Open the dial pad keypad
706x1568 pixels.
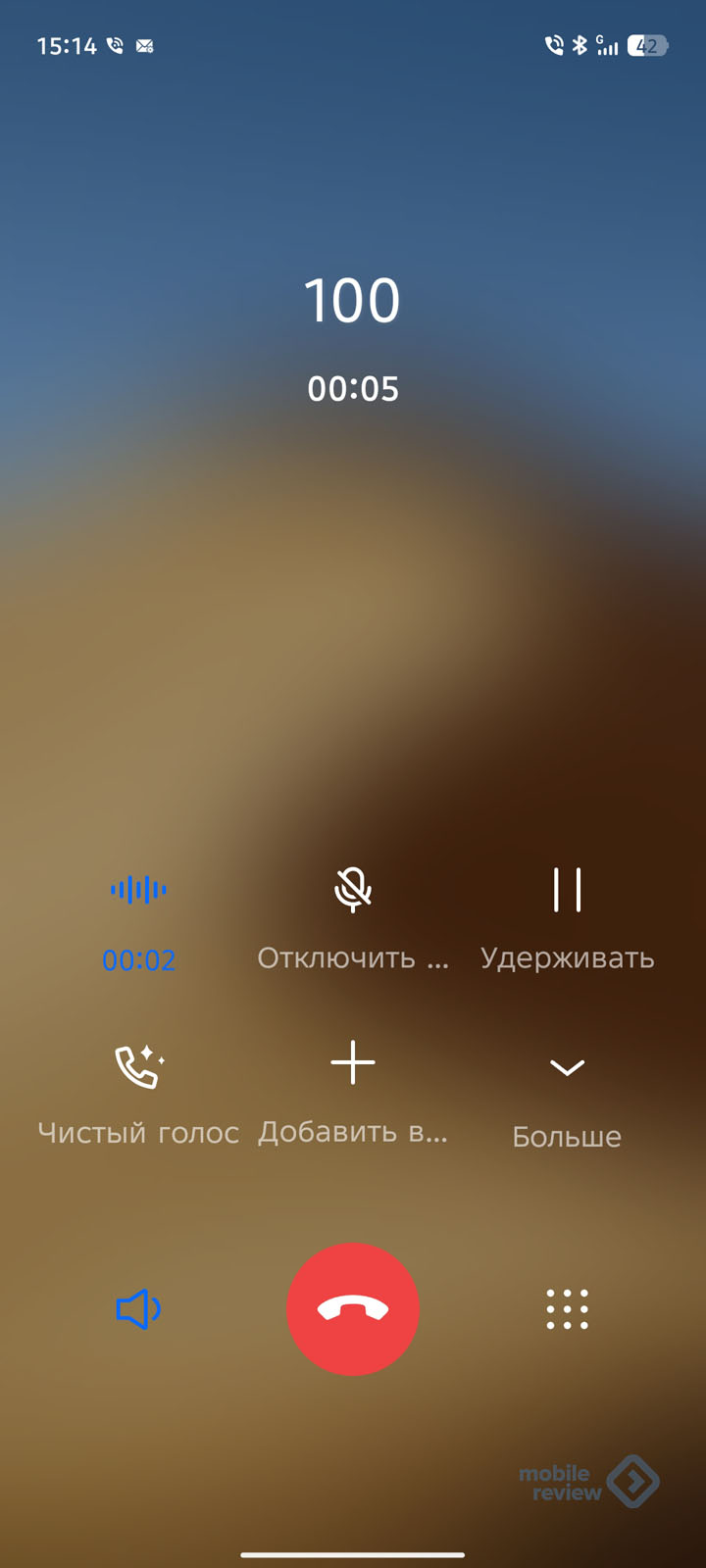point(567,1309)
